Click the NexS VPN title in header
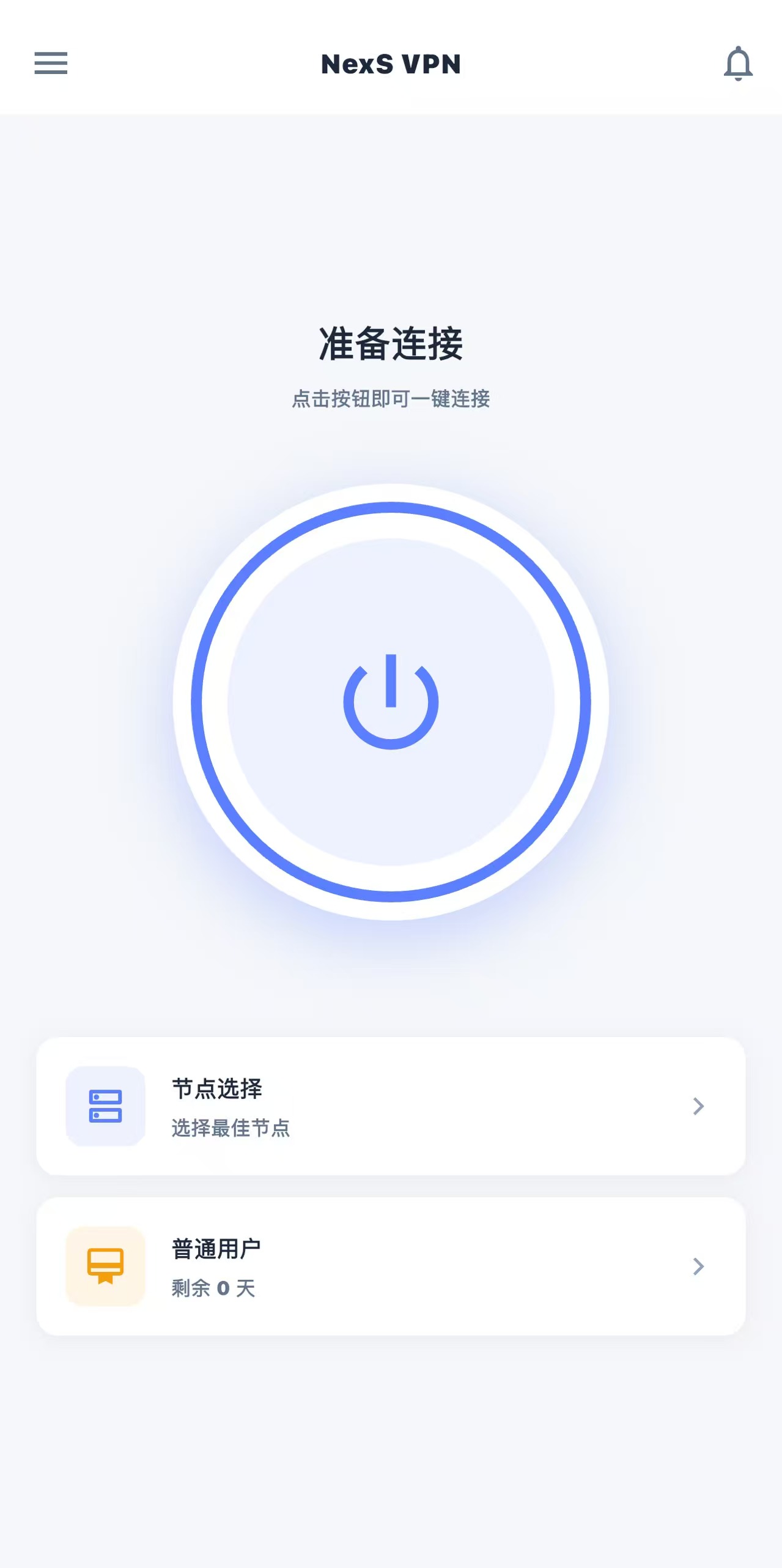This screenshot has height=1568, width=782. click(391, 63)
